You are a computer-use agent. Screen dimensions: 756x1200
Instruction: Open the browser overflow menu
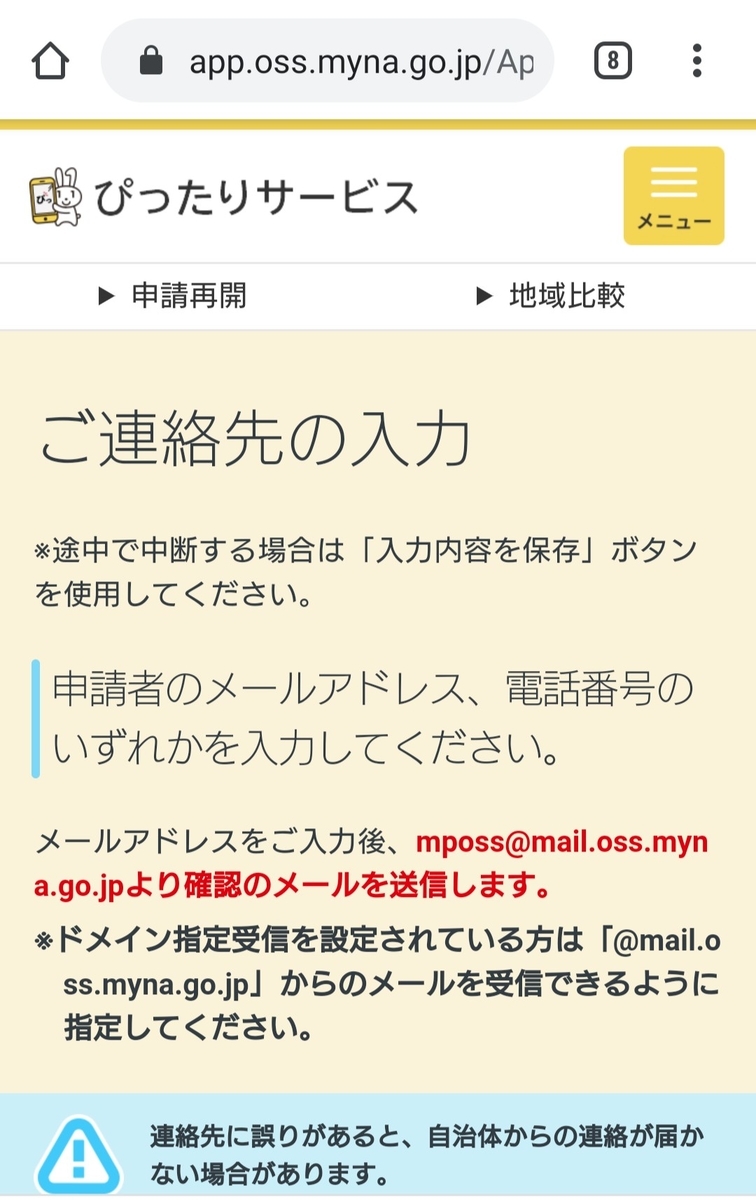point(697,62)
